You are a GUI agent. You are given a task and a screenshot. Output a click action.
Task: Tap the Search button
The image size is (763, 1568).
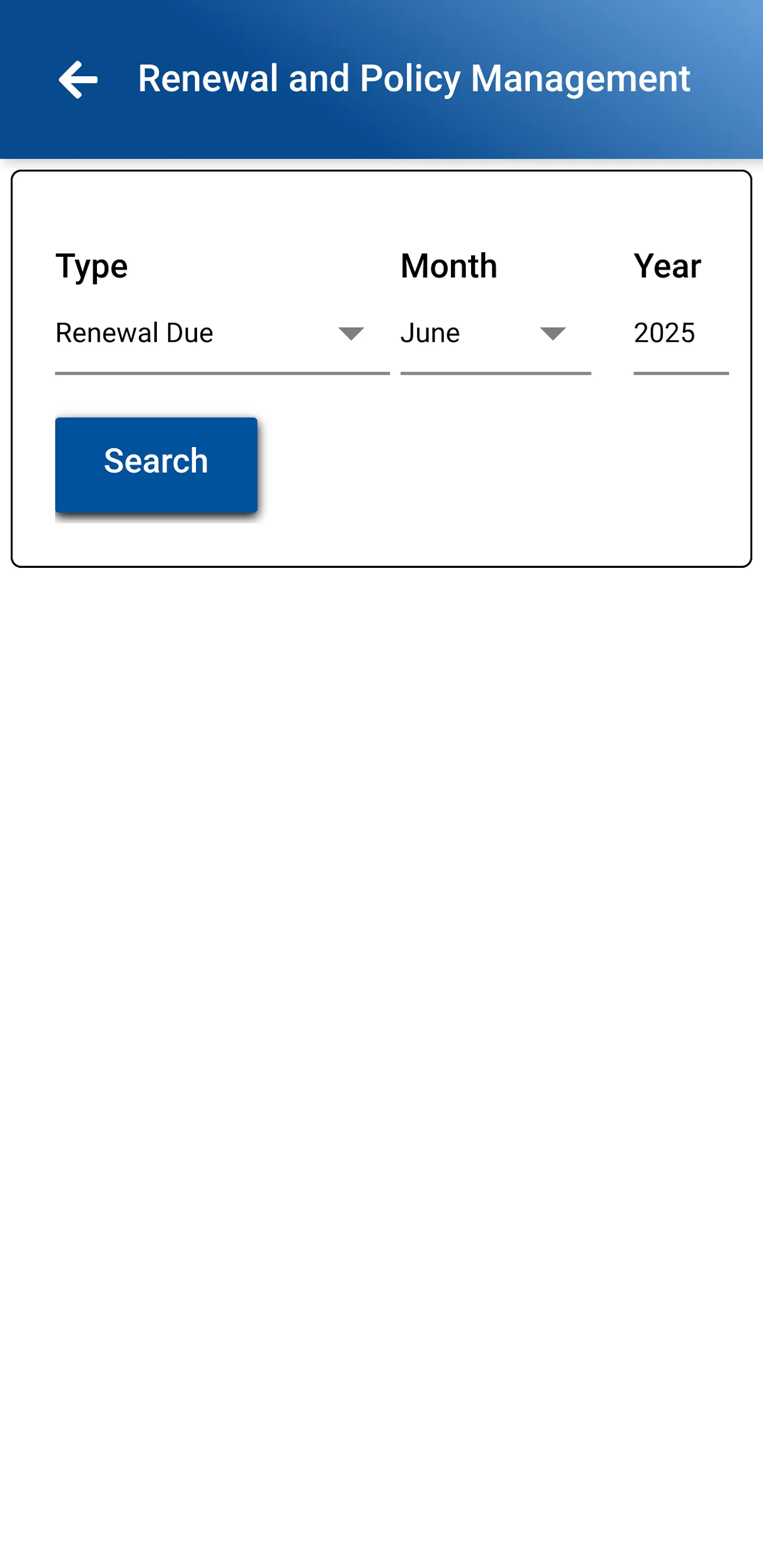point(156,465)
